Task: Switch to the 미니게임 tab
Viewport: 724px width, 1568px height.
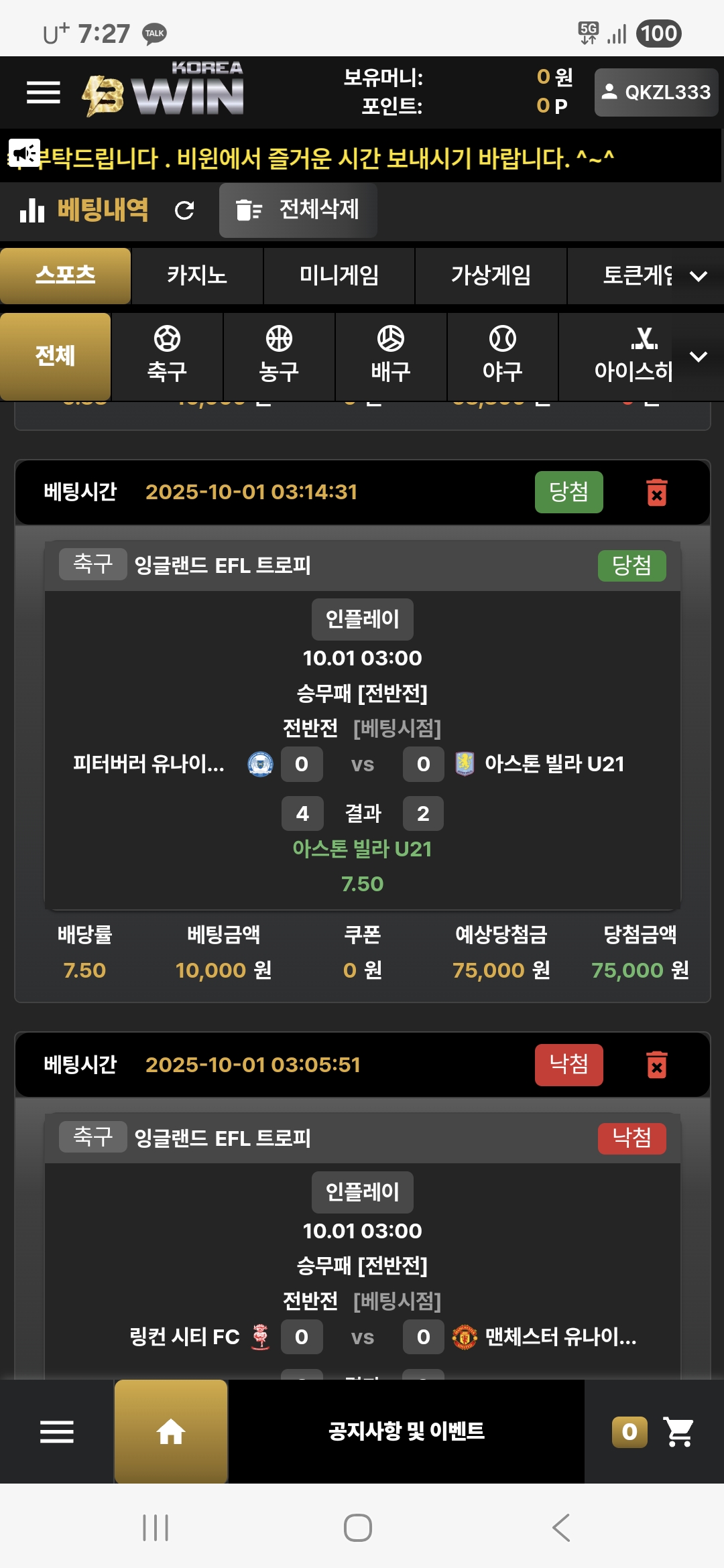Action: [339, 275]
